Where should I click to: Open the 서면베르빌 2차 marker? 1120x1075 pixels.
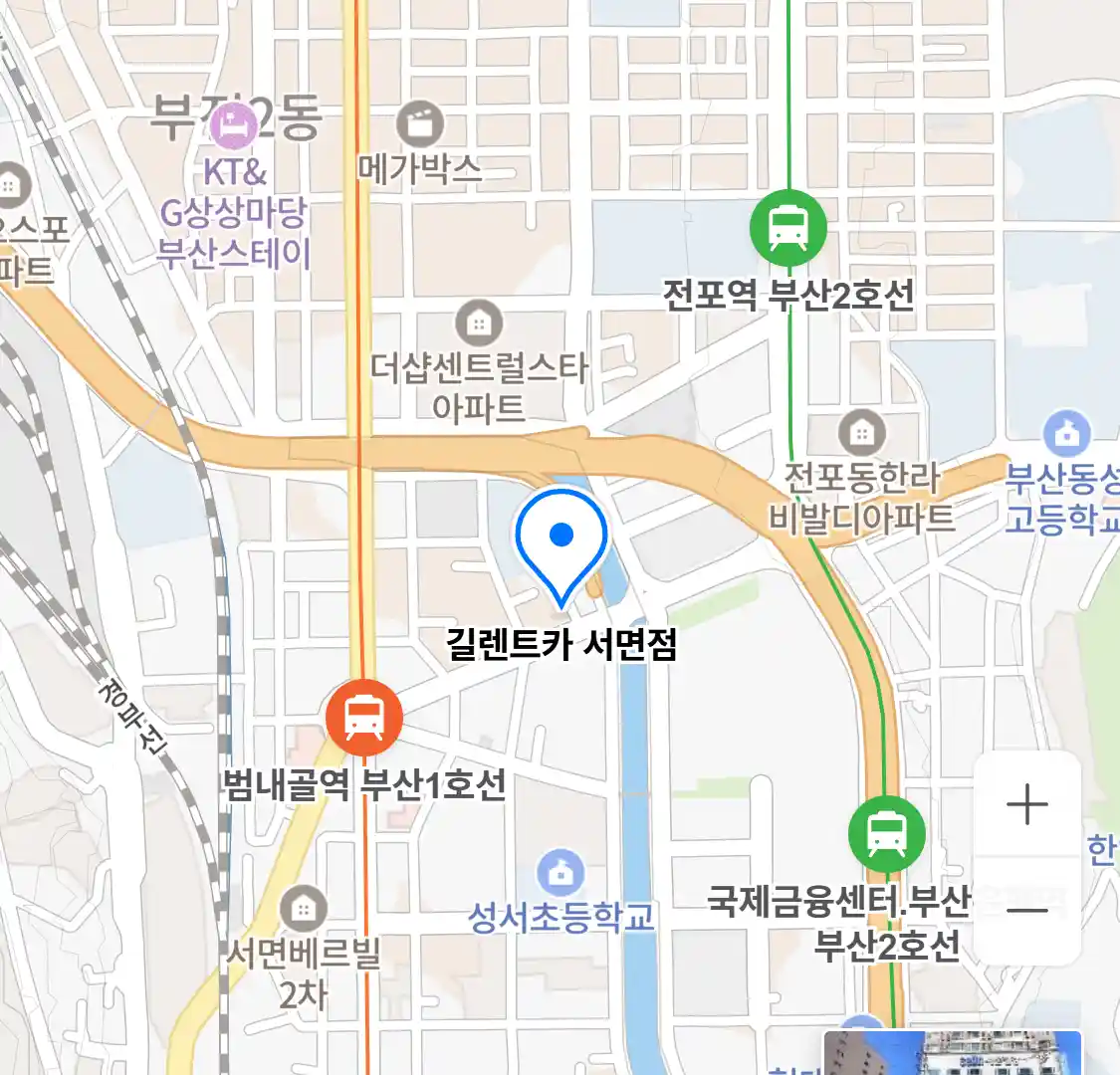pyautogui.click(x=303, y=909)
